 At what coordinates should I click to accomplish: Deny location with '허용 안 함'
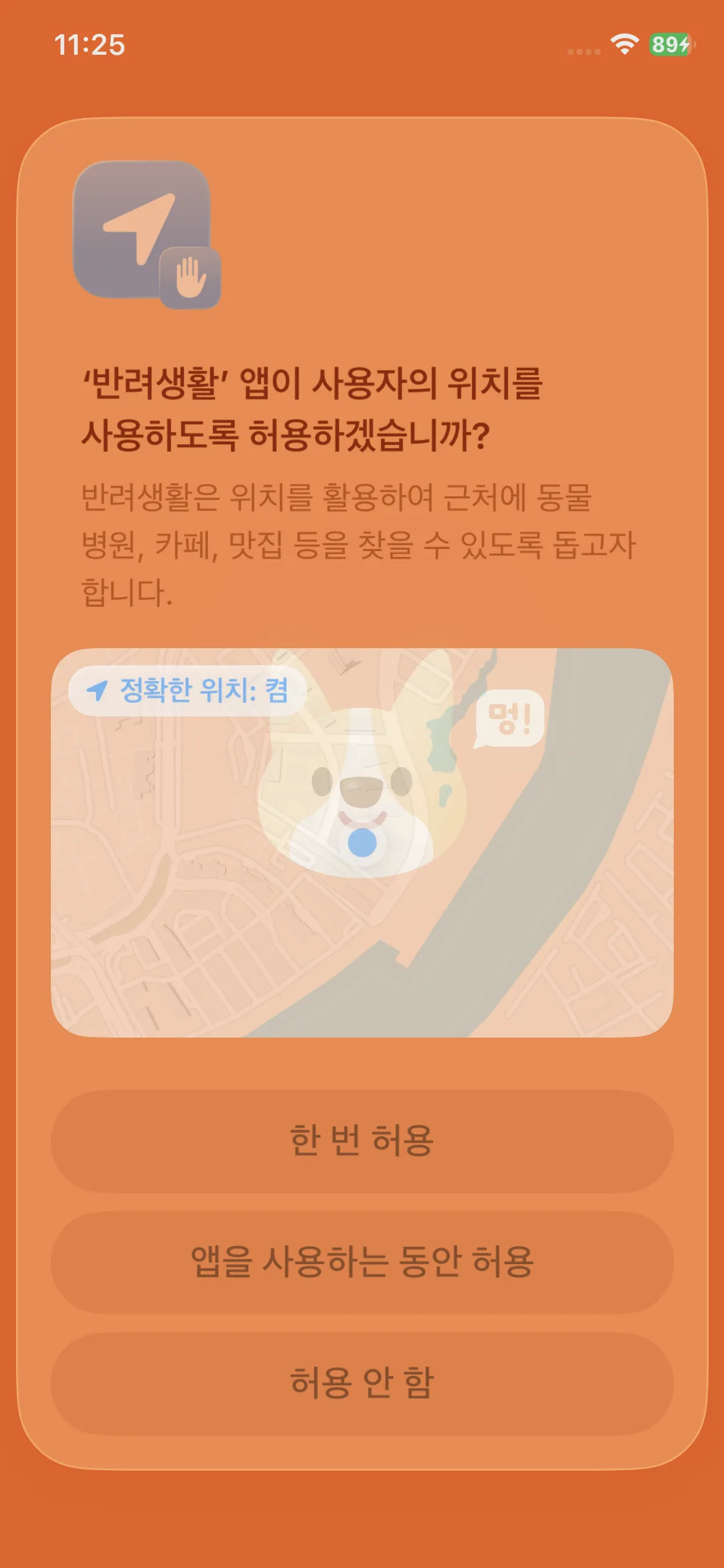point(362,1383)
